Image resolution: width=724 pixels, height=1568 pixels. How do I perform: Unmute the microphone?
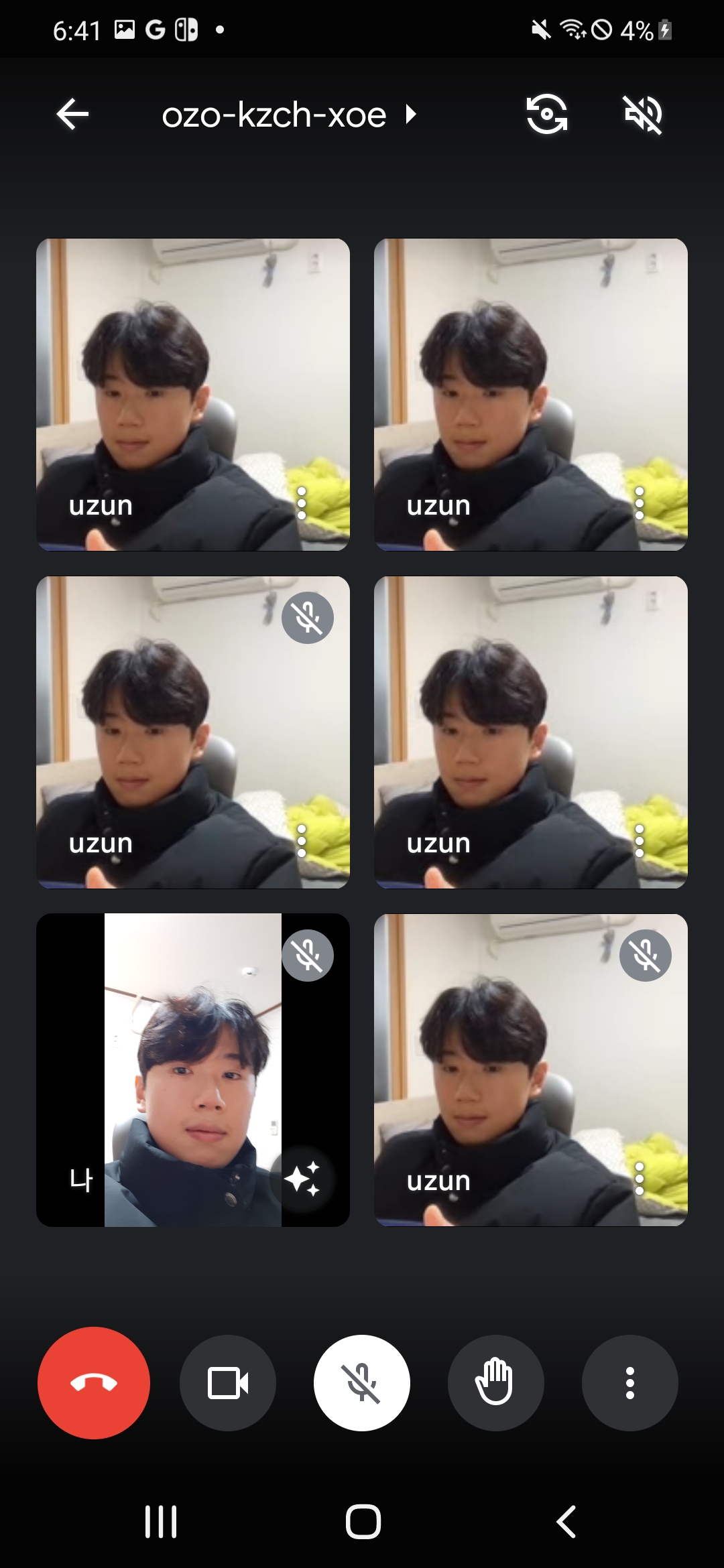click(362, 1382)
